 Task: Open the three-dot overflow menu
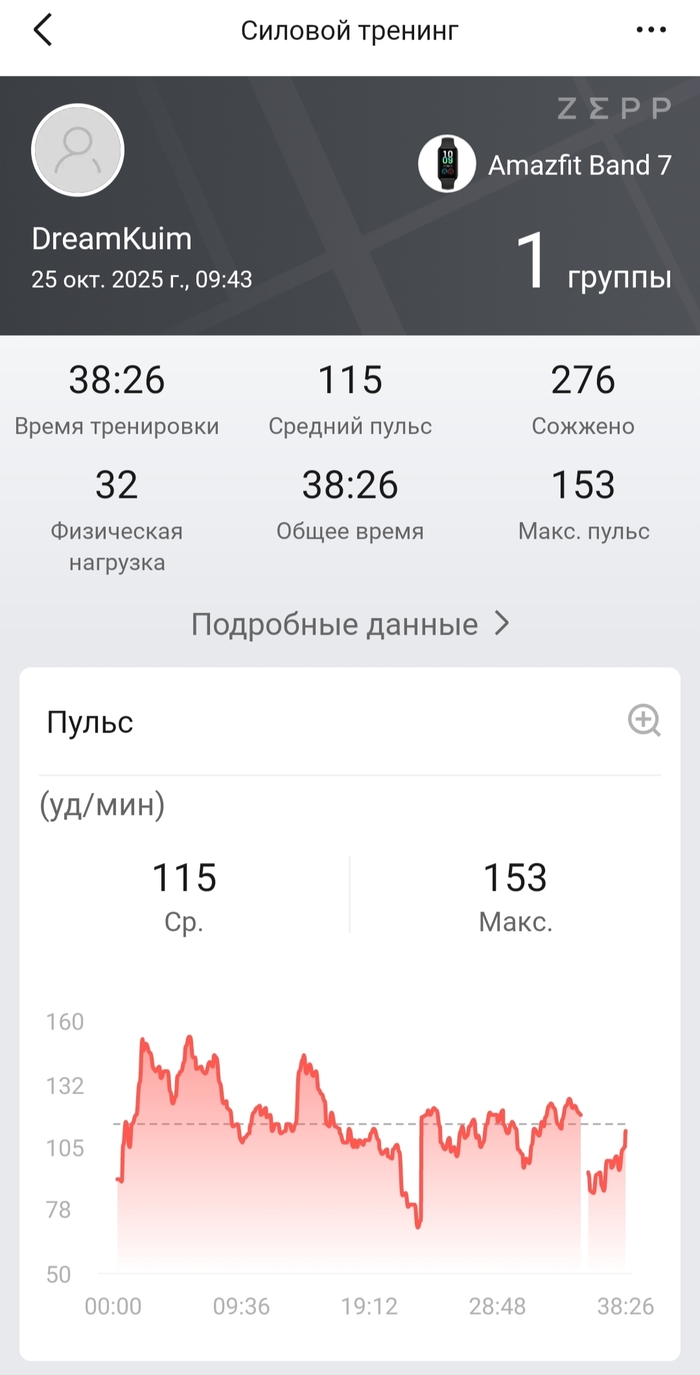(651, 30)
